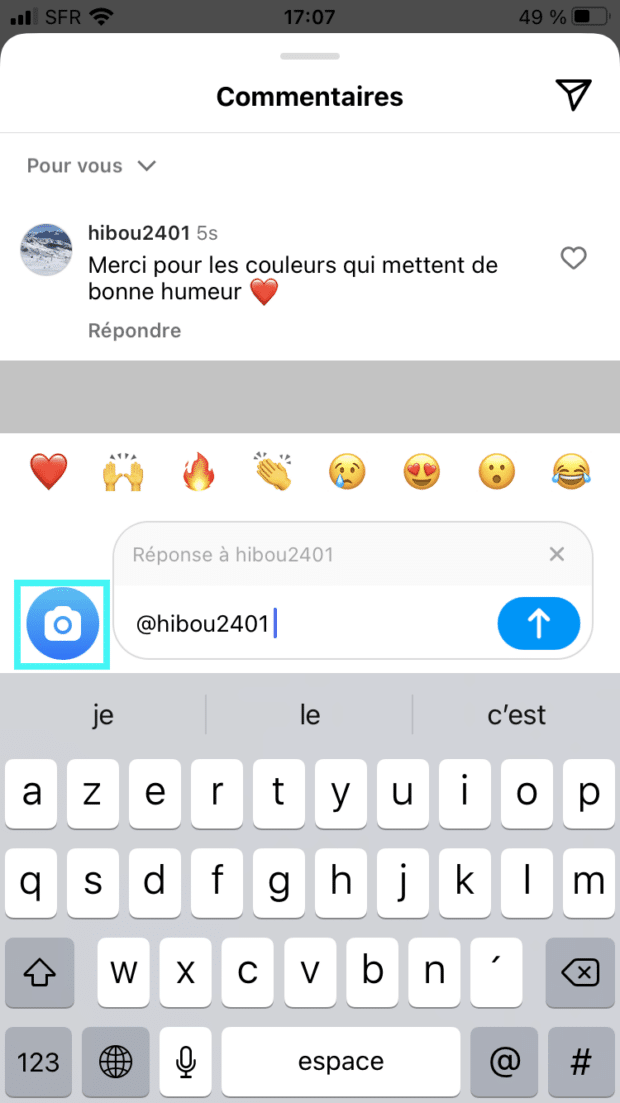
Task: Tap the keyboard backspace key
Action: click(581, 973)
